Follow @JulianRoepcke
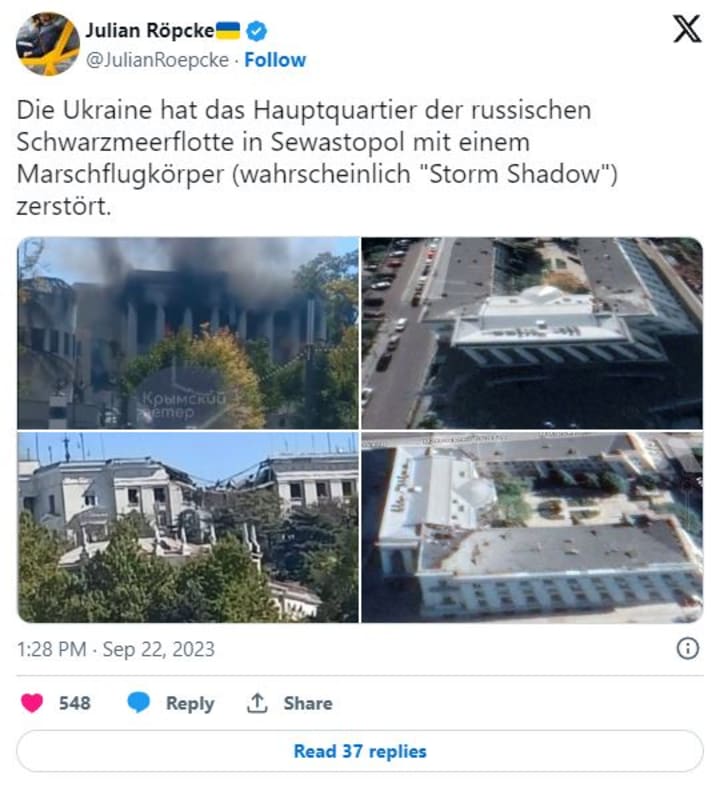This screenshot has width=720, height=791. tap(275, 60)
